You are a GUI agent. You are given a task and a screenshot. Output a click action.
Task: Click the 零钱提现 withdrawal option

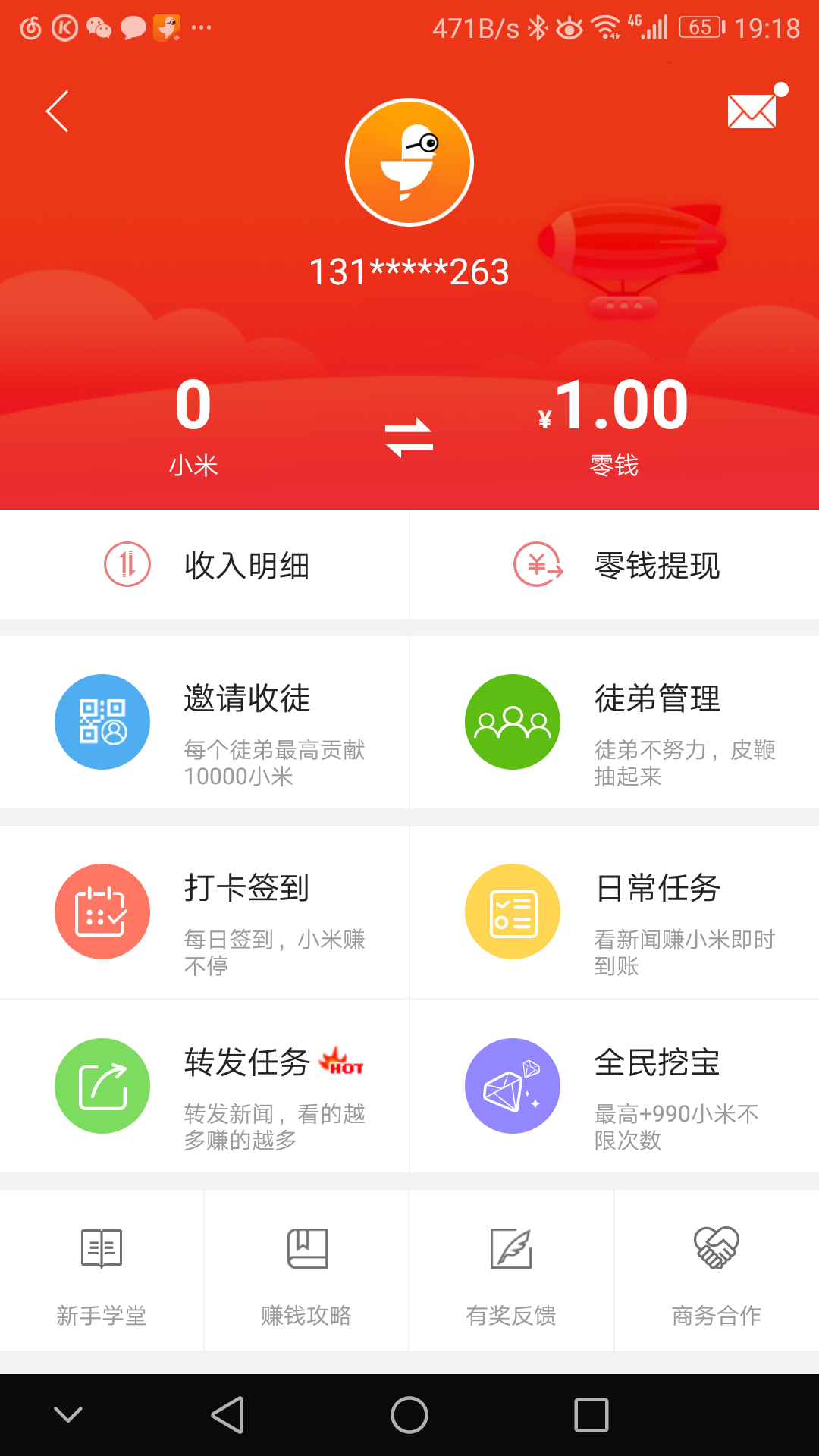click(x=657, y=564)
